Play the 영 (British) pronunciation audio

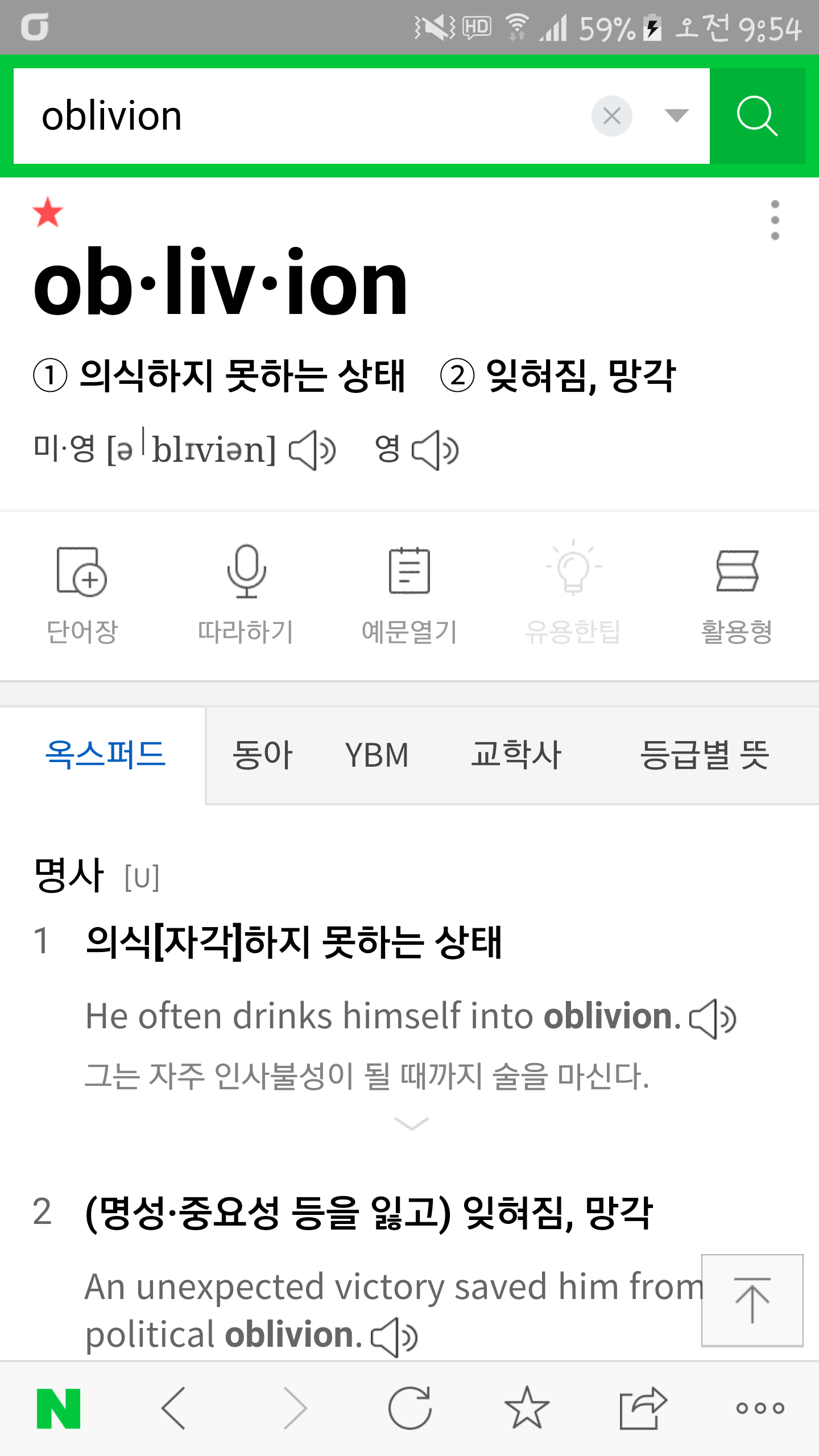point(435,450)
